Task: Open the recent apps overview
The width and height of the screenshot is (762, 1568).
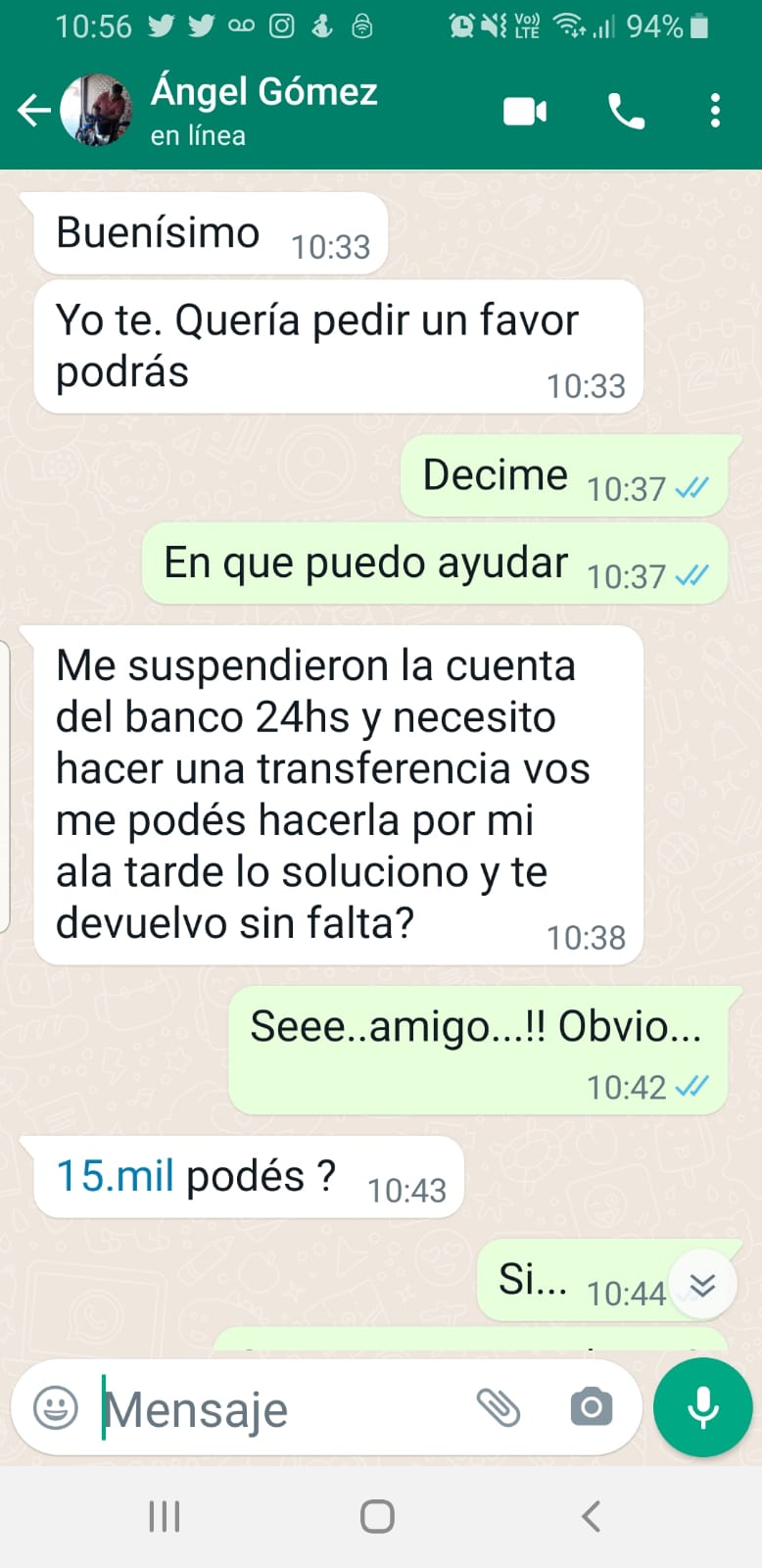Action: click(x=165, y=1516)
